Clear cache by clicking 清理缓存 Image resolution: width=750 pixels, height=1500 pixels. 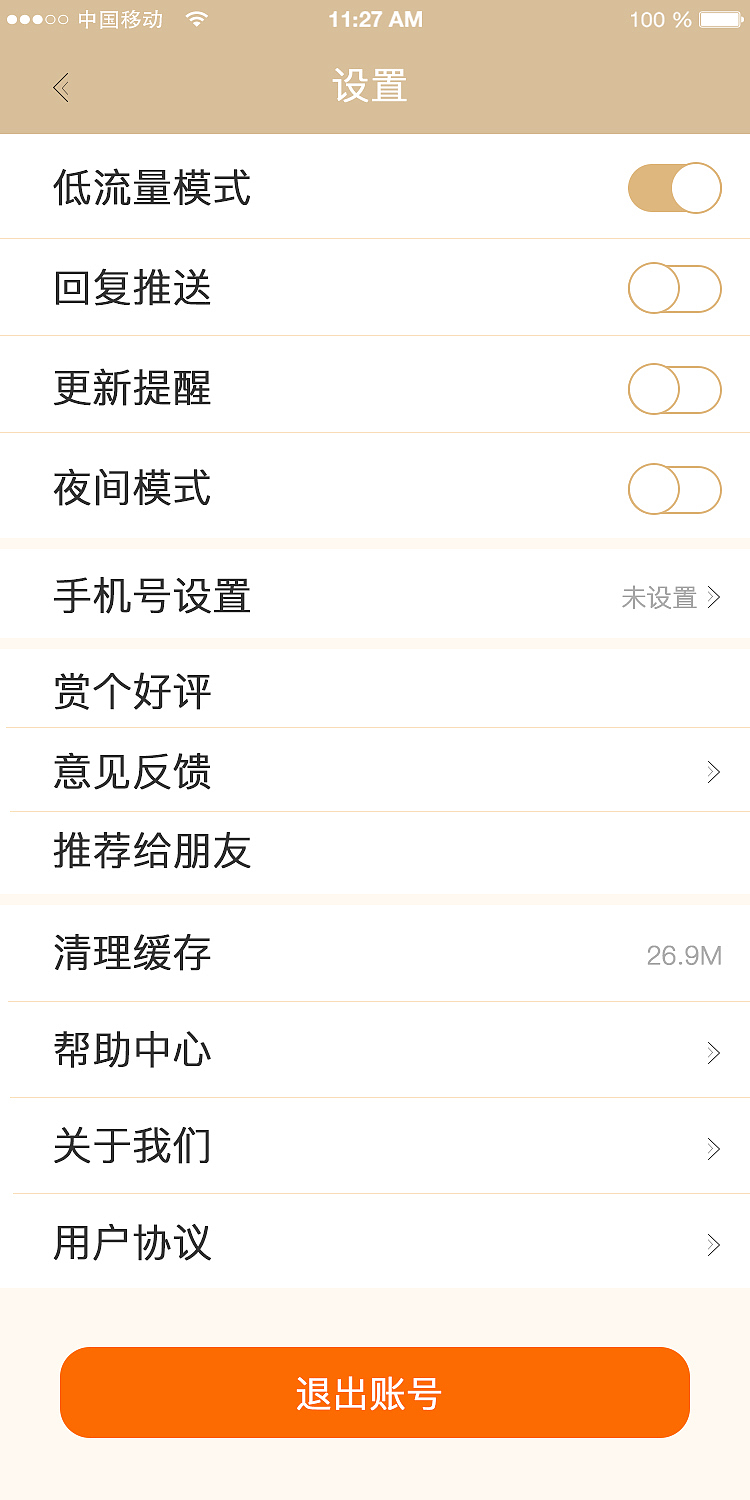tap(131, 954)
